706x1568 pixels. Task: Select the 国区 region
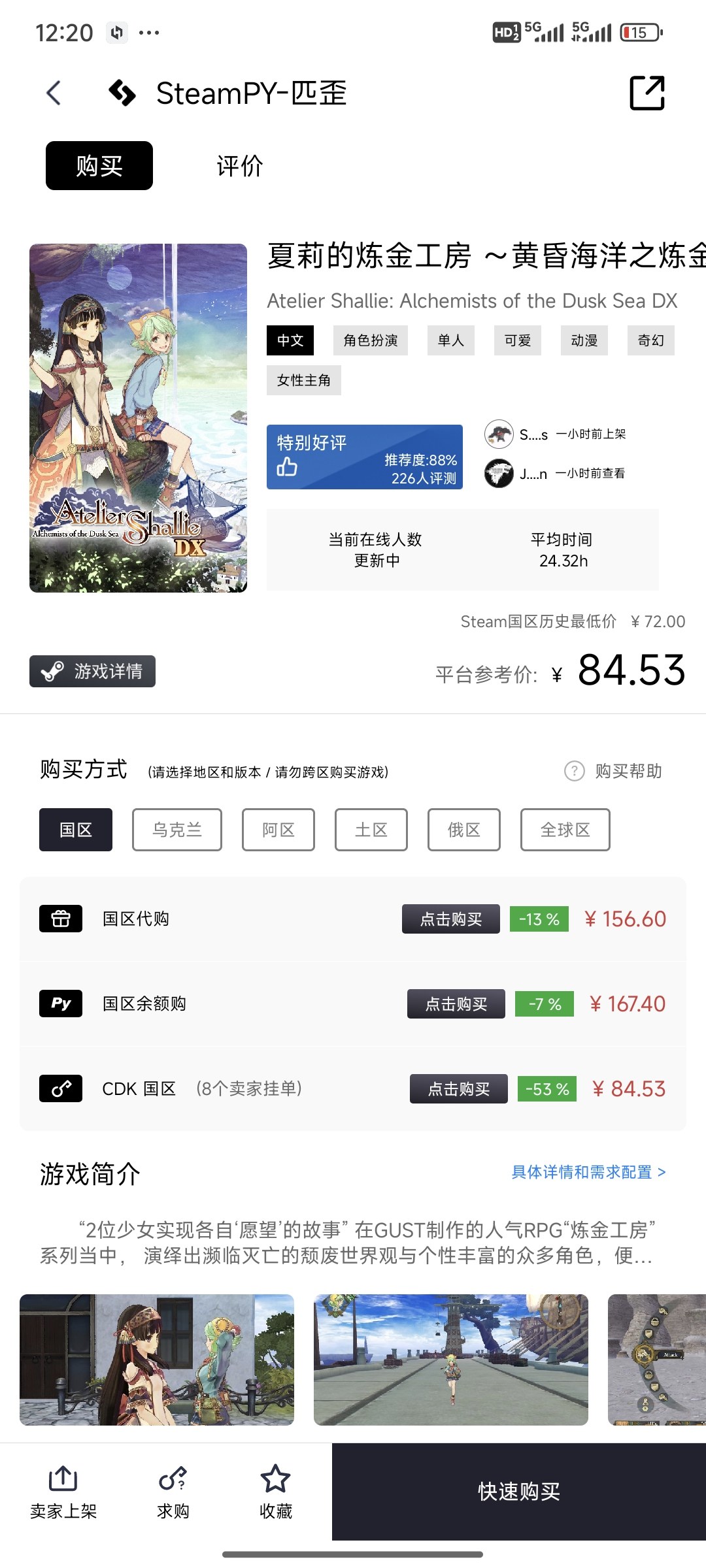(x=76, y=830)
